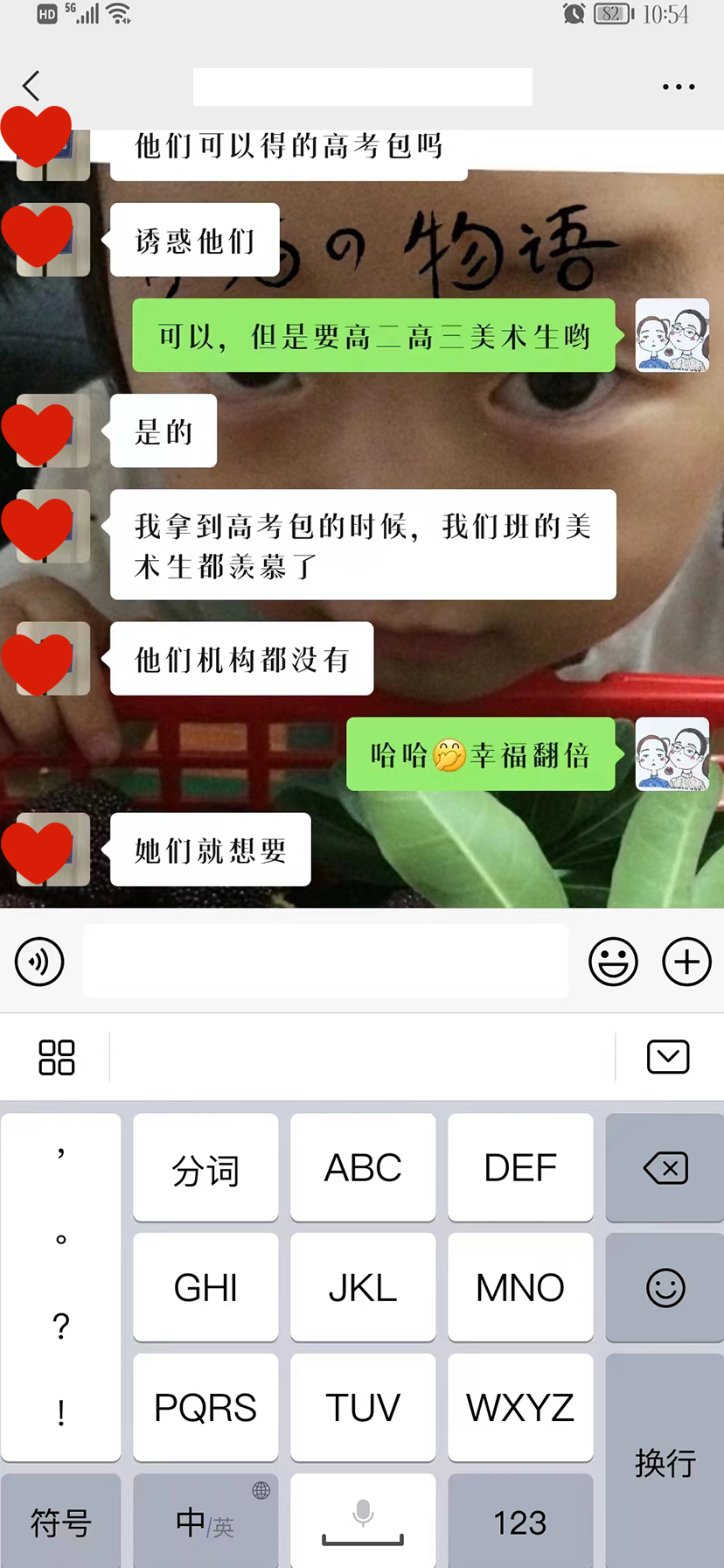Switch to voice message input
This screenshot has height=1568, width=724.
[39, 962]
